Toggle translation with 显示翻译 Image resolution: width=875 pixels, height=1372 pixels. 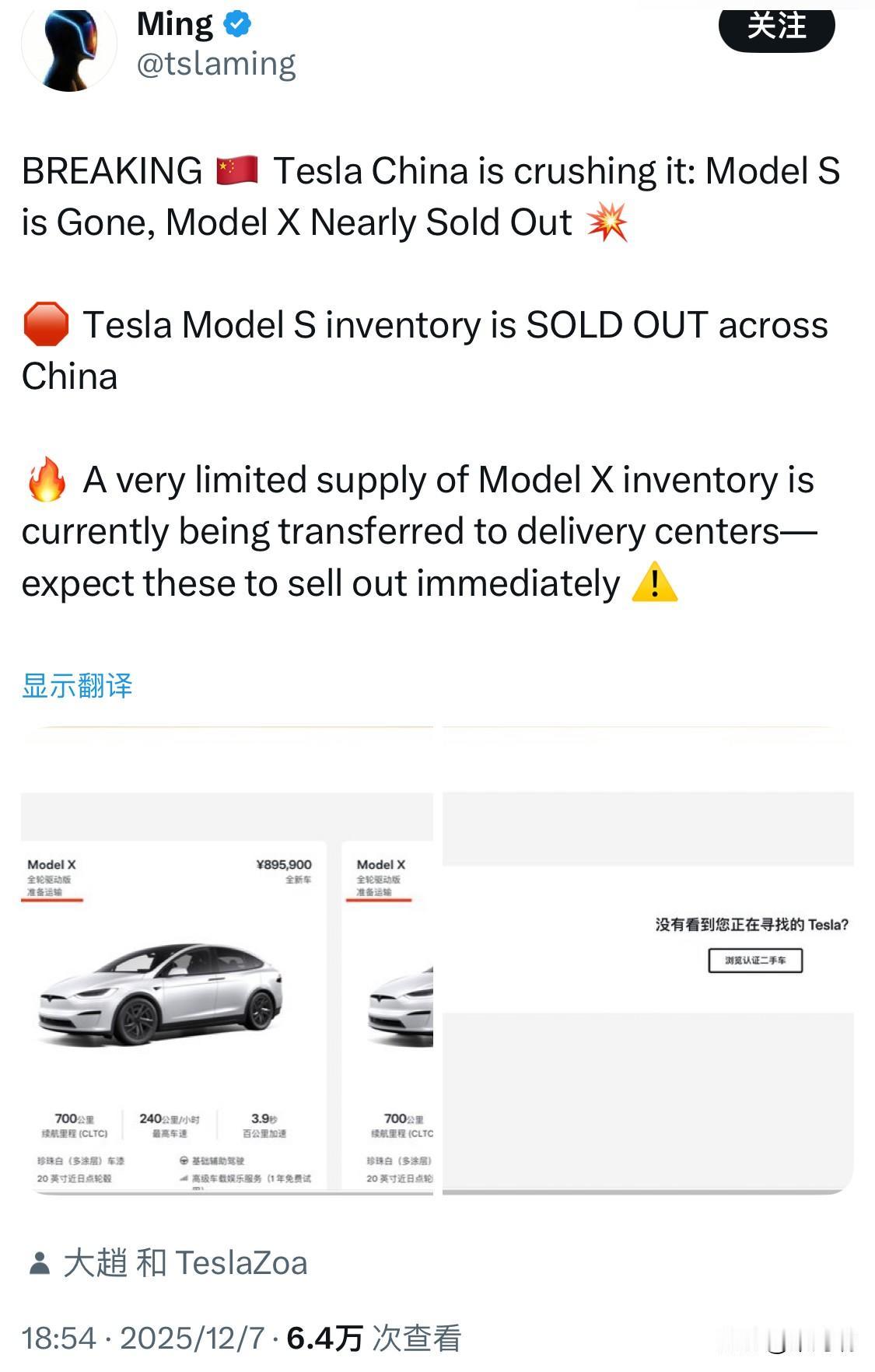(79, 686)
